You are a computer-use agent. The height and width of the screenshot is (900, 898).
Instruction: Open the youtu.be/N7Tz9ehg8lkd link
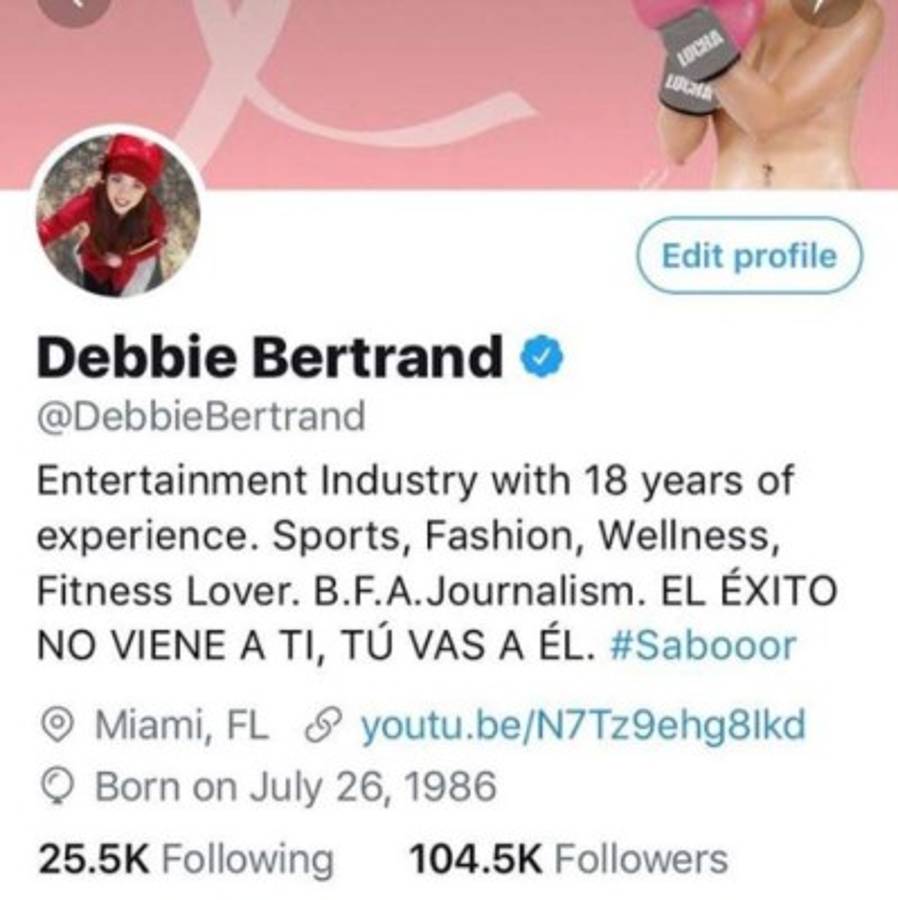(582, 726)
